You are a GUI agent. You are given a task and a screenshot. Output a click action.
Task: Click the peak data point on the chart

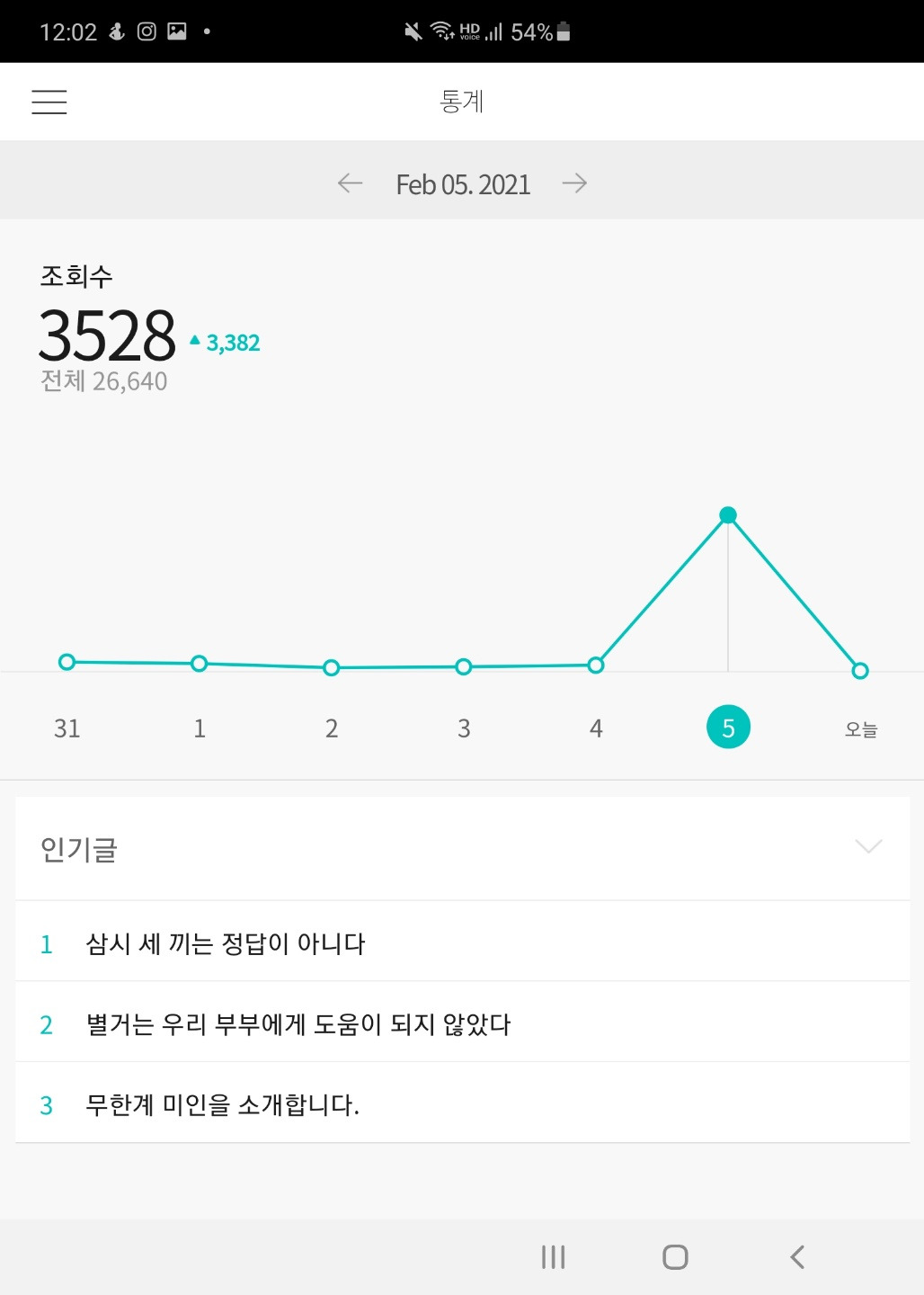point(727,514)
